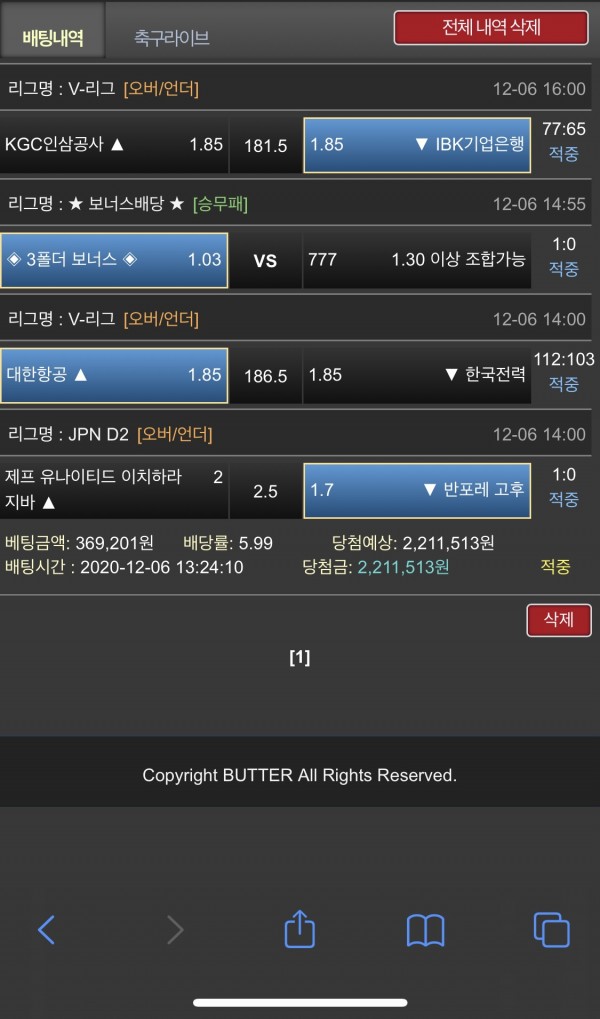Go back in the browser
Viewport: 600px width, 1019px height.
pos(47,929)
